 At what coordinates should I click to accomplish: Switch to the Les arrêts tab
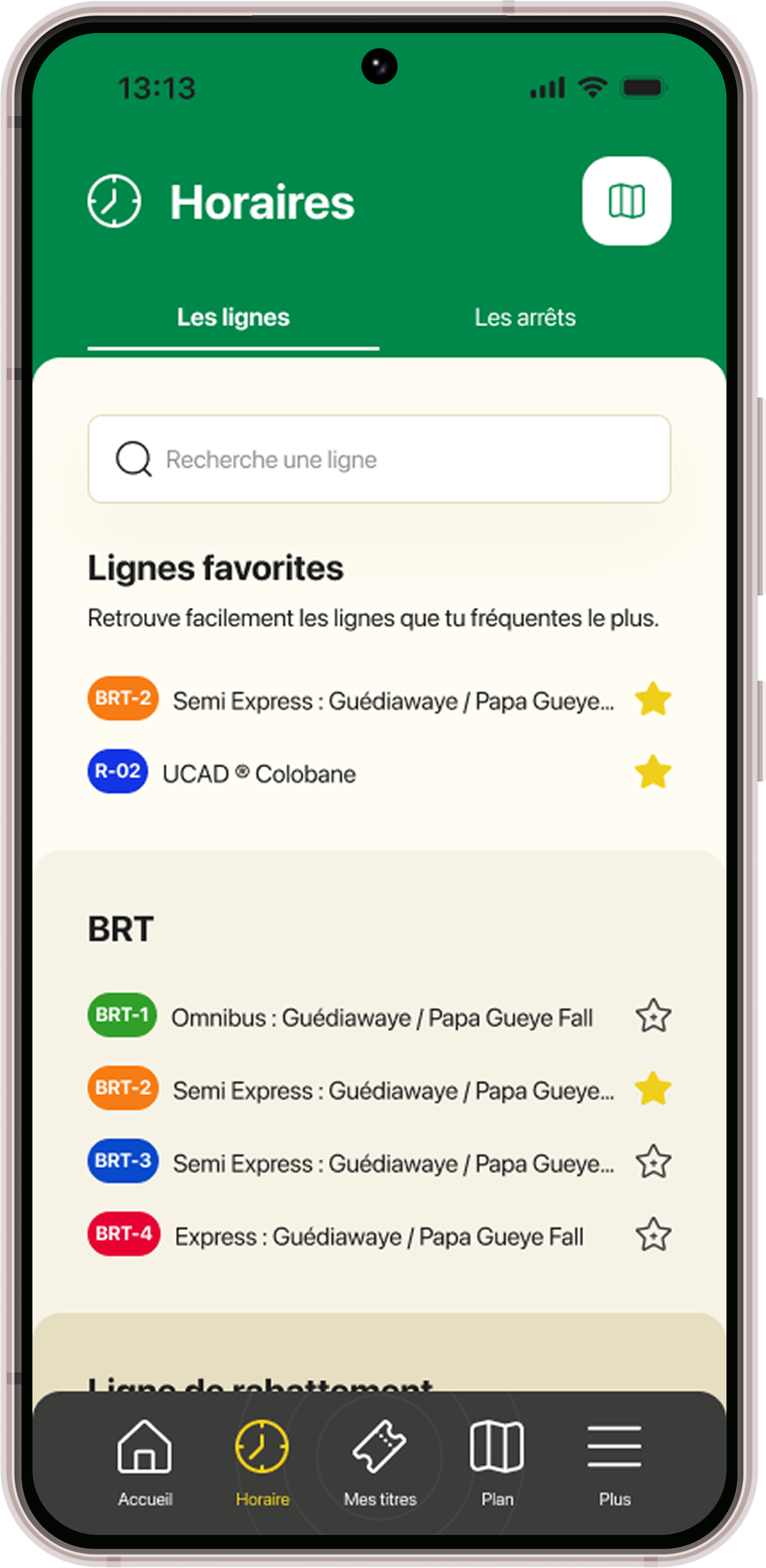point(525,317)
